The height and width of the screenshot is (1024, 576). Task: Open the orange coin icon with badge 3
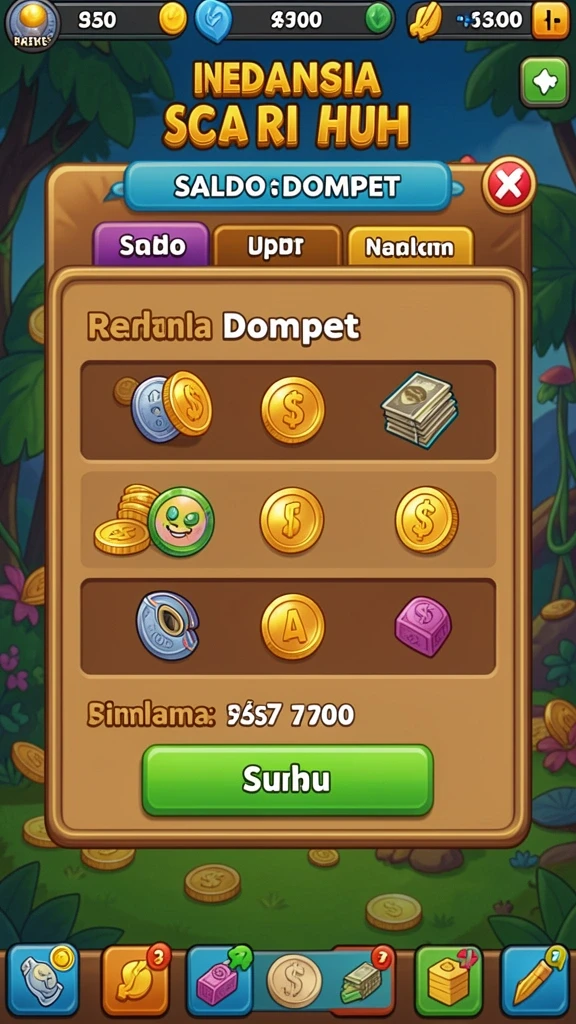click(136, 980)
